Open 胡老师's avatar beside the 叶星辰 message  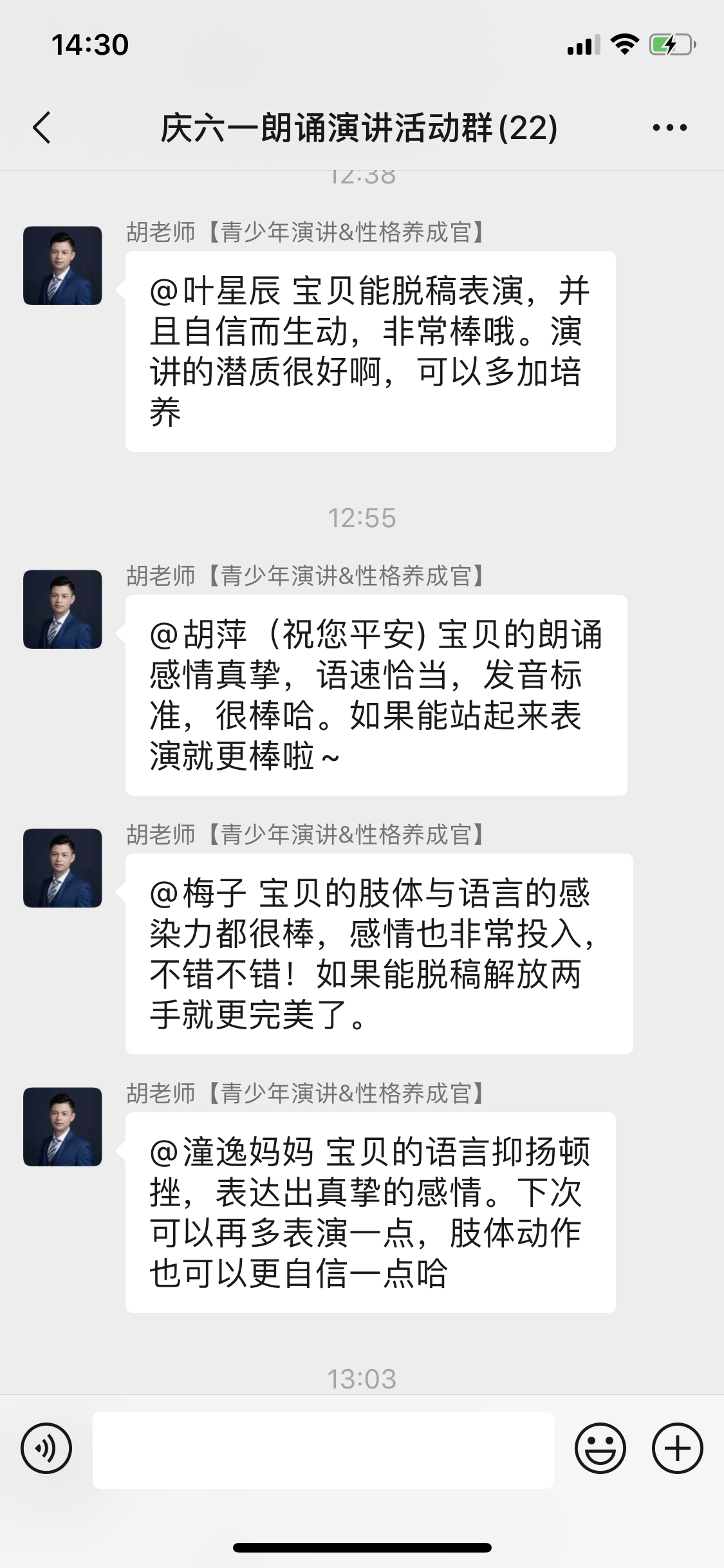pos(62,265)
